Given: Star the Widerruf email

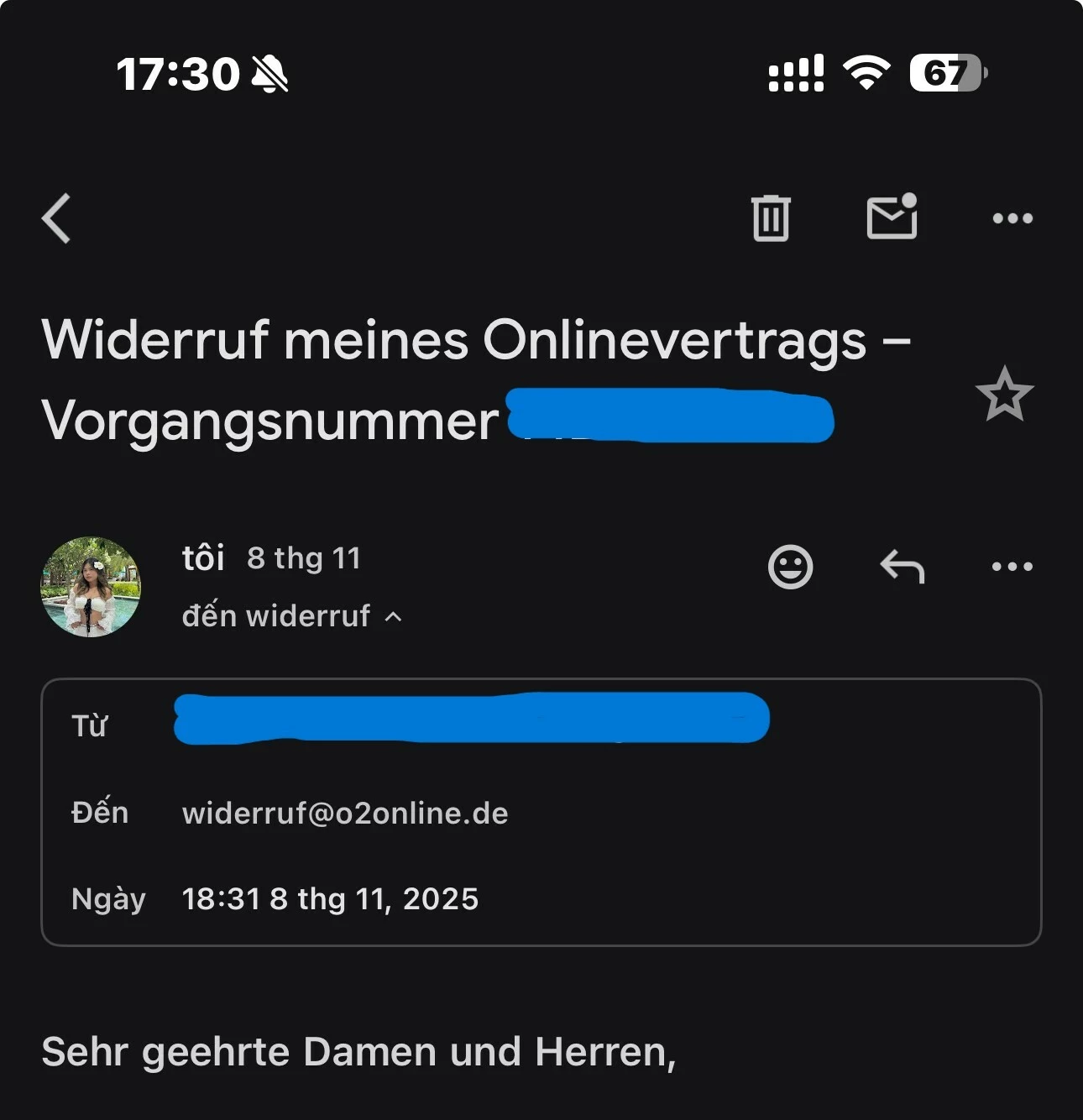Looking at the screenshot, I should (x=1004, y=394).
